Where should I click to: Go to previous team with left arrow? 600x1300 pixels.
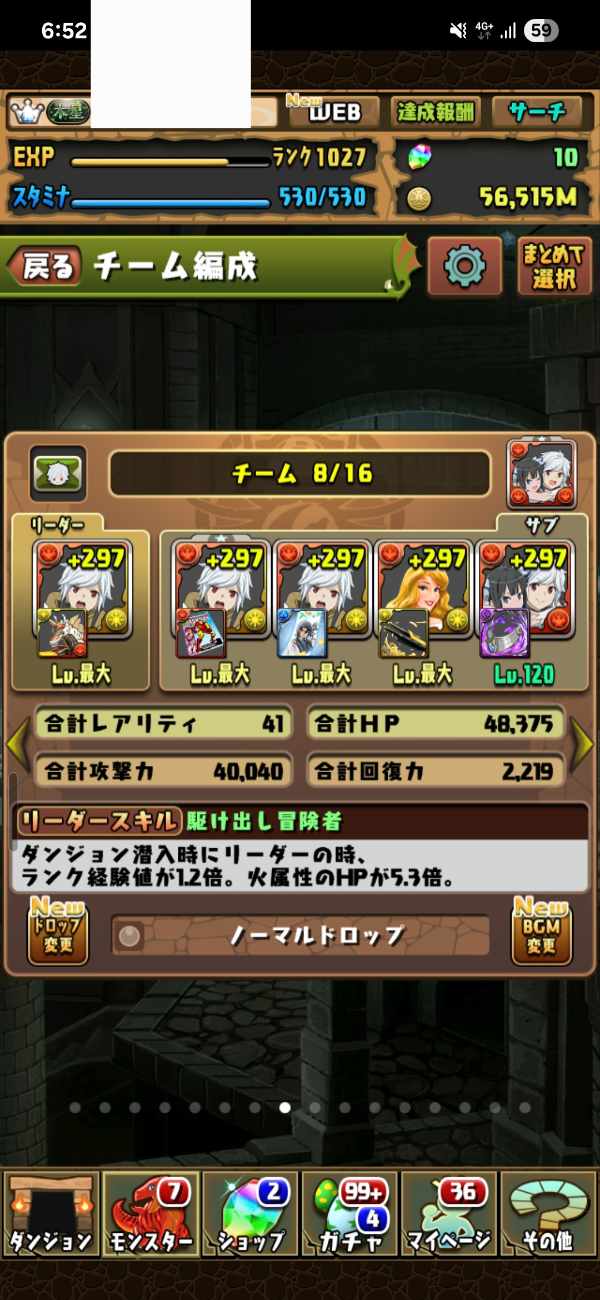17,745
